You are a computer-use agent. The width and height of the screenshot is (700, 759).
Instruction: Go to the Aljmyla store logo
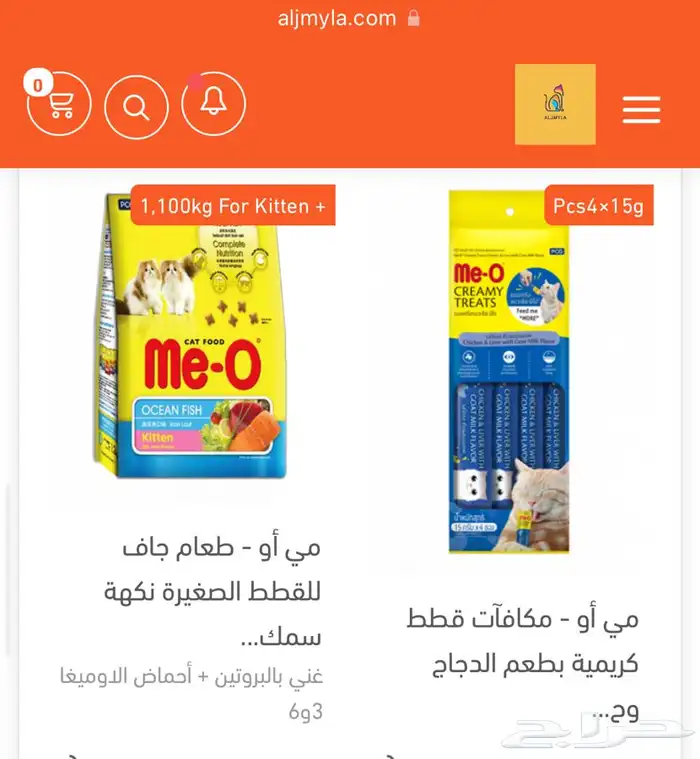[x=555, y=104]
